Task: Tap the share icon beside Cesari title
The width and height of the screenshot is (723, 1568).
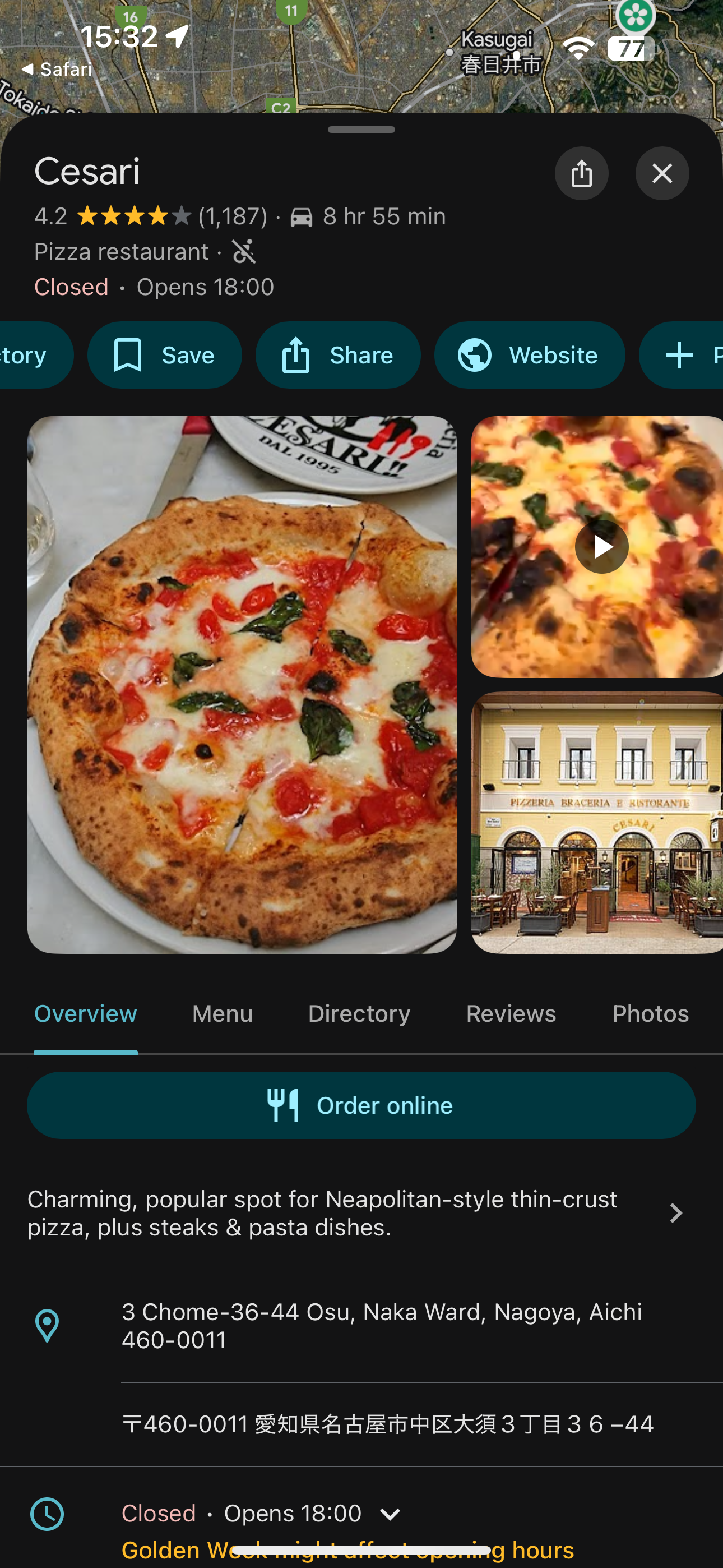Action: [581, 173]
